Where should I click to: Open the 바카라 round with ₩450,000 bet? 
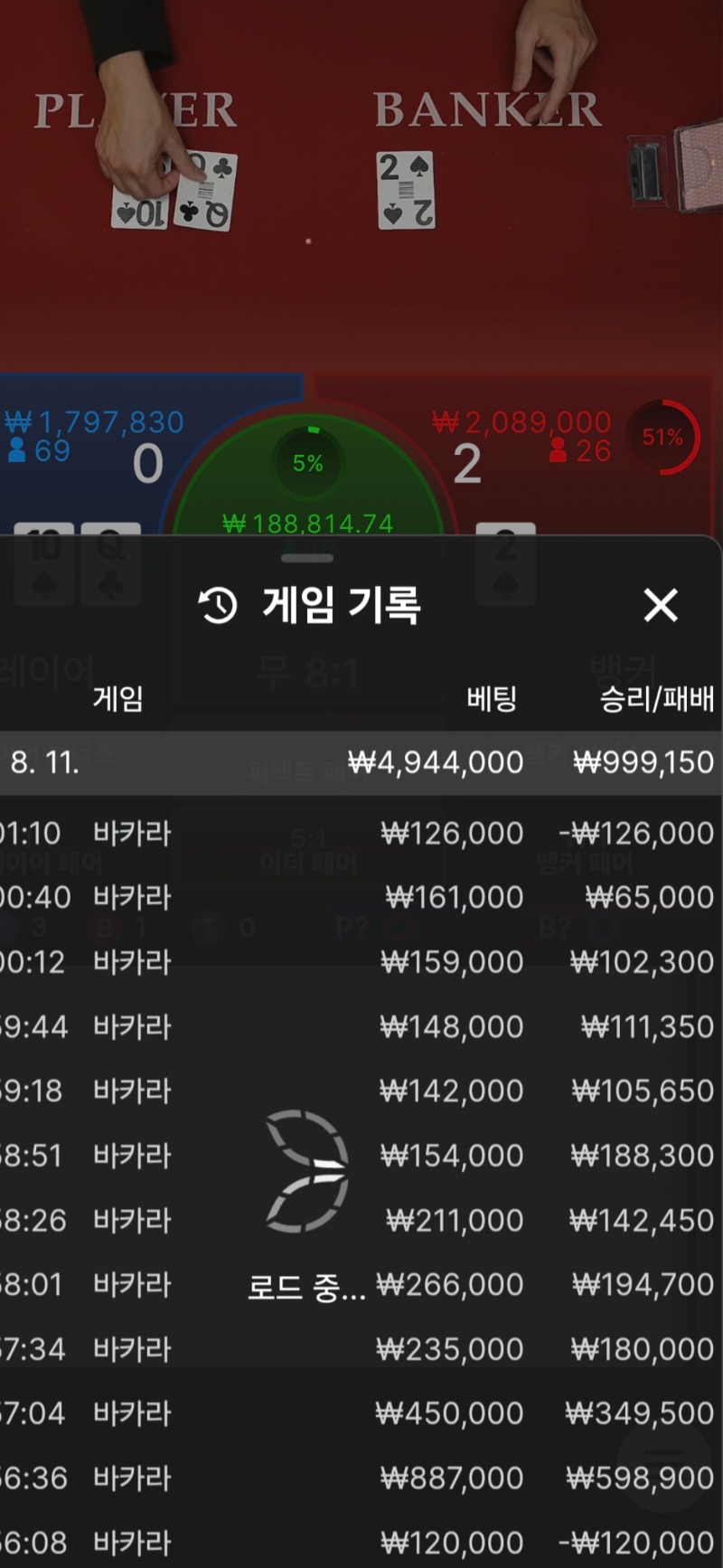361,1413
